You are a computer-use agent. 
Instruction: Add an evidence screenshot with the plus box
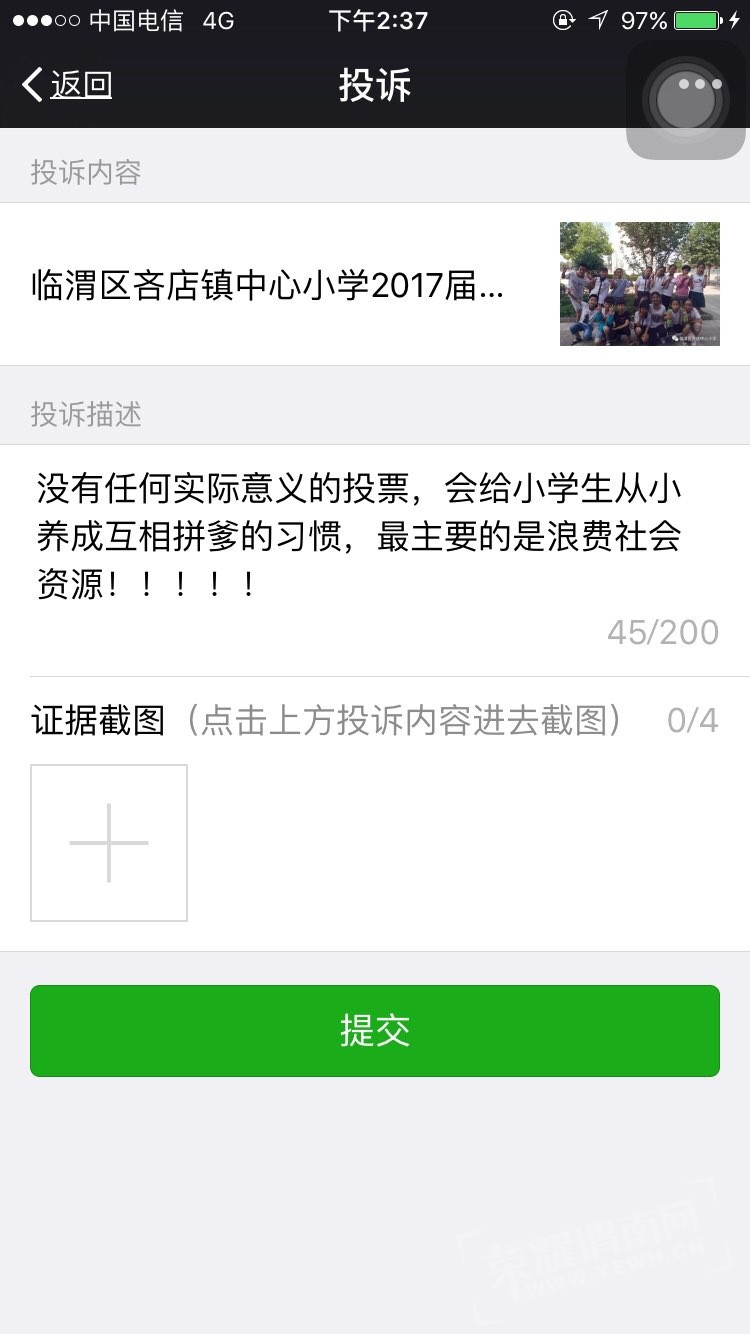point(109,843)
